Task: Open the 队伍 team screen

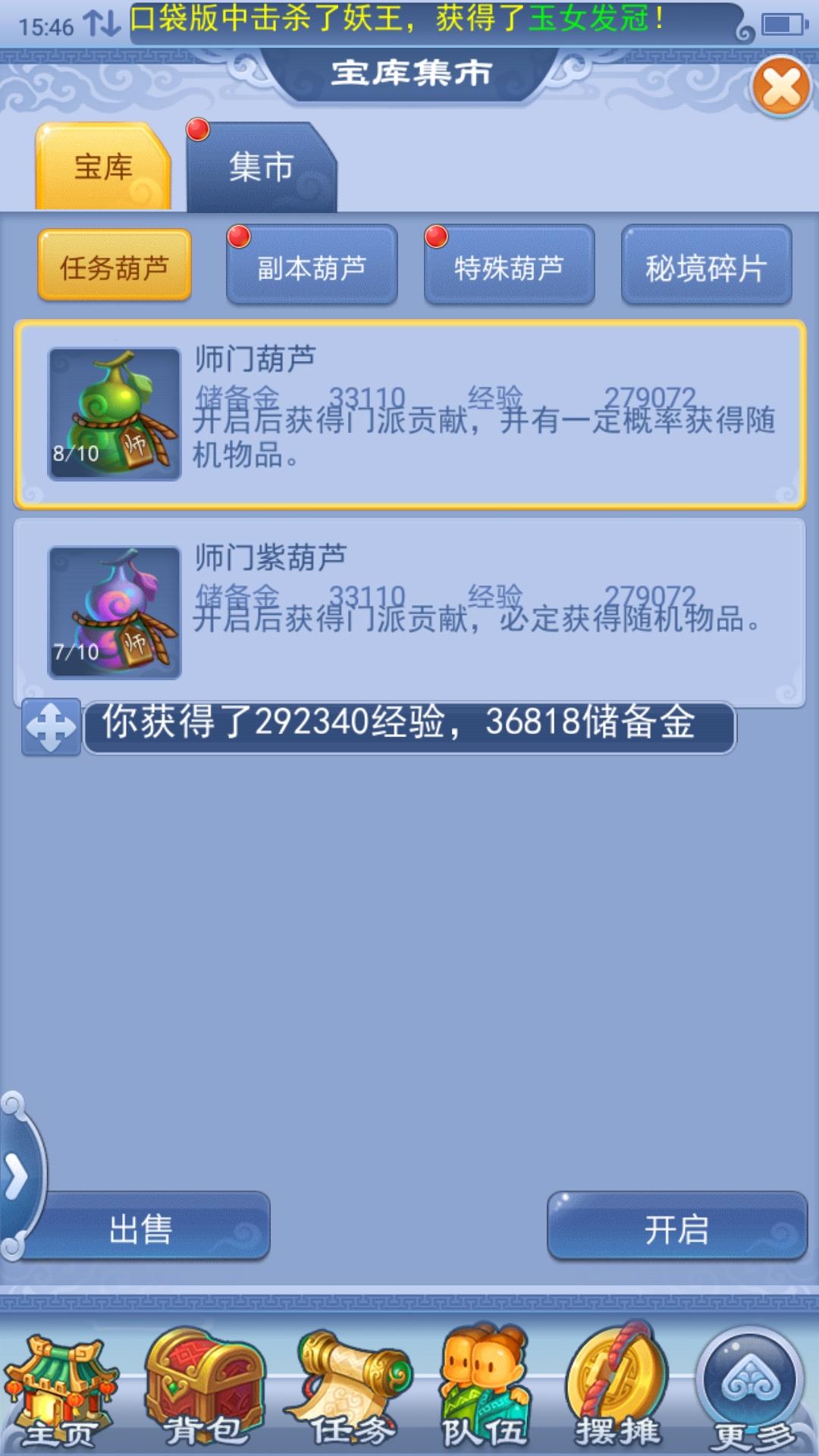Action: click(x=485, y=1392)
